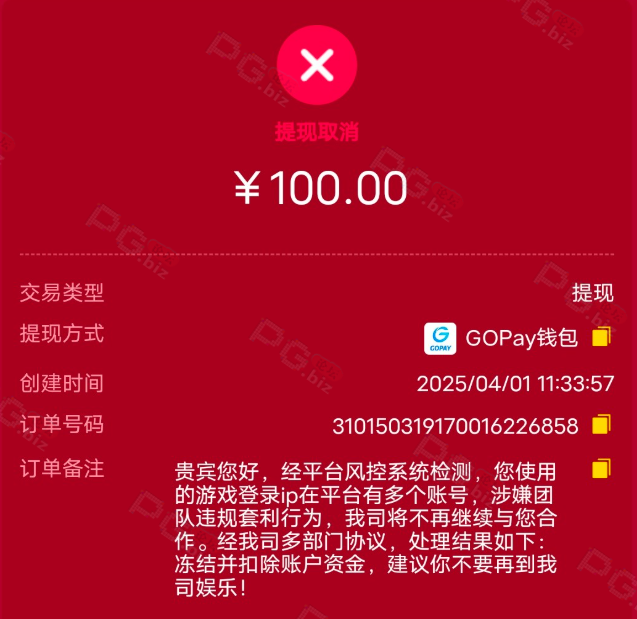Viewport: 637px width, 619px height.
Task: Copy the 订单备注 order note text
Action: coord(601,467)
